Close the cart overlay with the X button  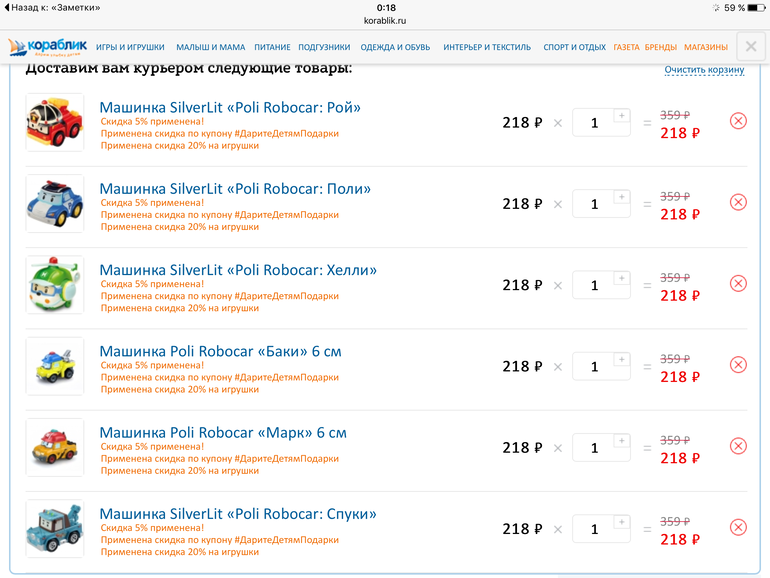tap(750, 46)
